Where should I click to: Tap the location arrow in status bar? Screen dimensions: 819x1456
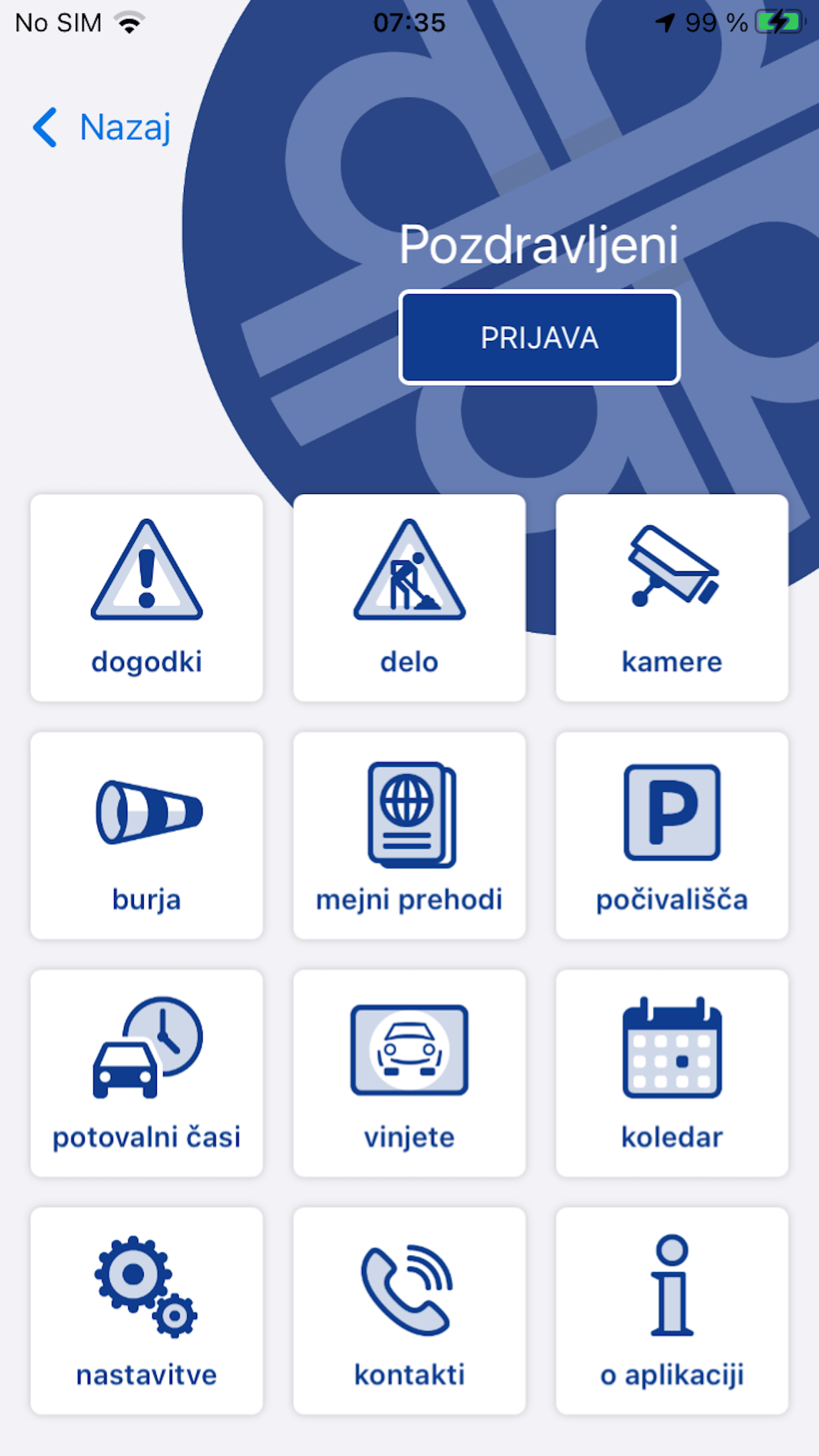665,21
